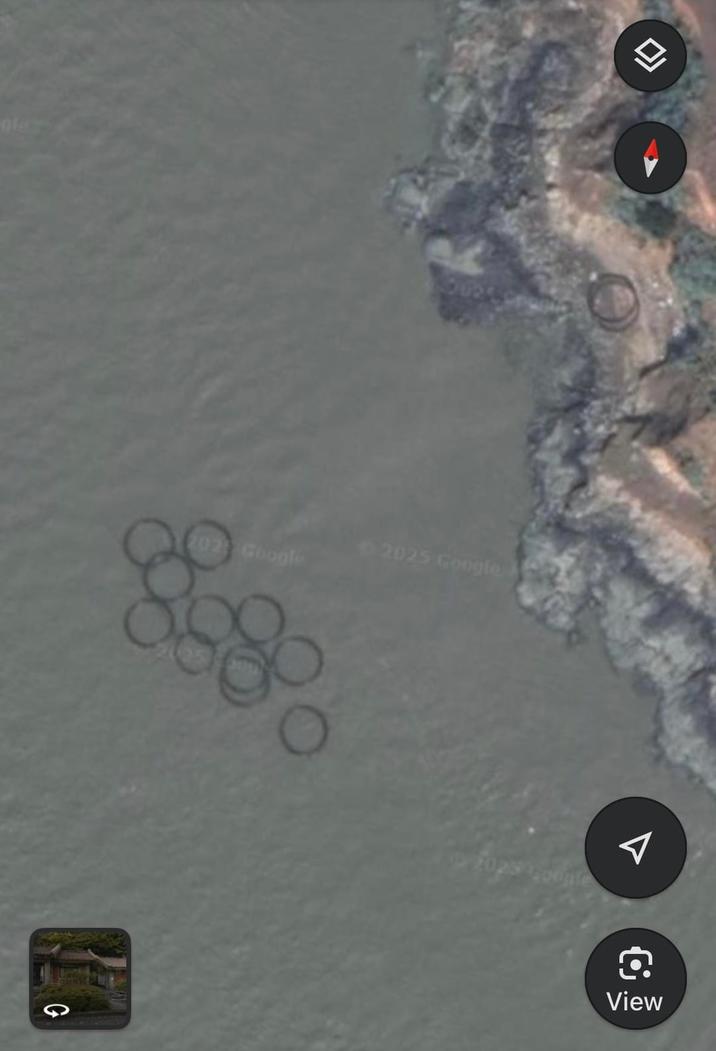The width and height of the screenshot is (716, 1051).
Task: Open the map layers selector
Action: (650, 56)
